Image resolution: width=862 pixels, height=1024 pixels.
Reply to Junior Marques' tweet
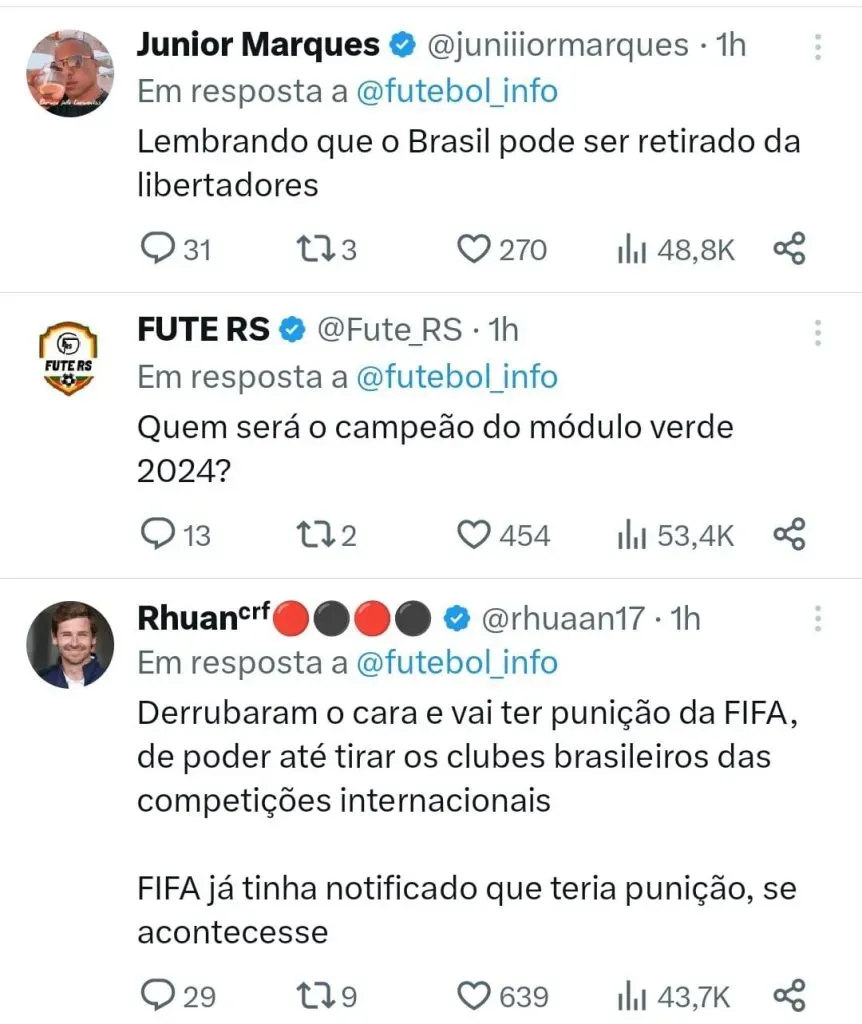click(x=157, y=249)
